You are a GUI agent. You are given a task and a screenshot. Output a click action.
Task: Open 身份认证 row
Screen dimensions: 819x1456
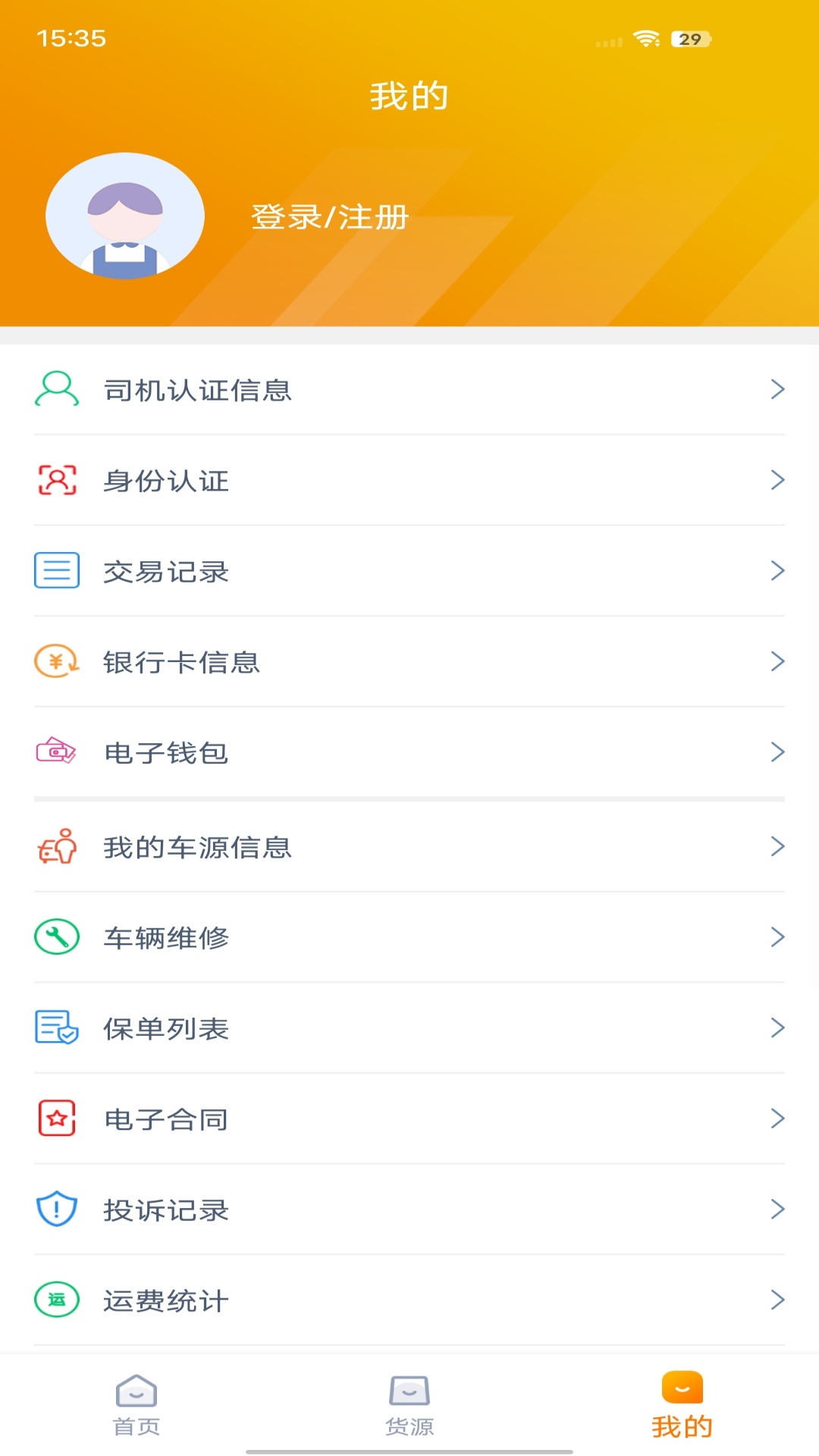(x=409, y=481)
